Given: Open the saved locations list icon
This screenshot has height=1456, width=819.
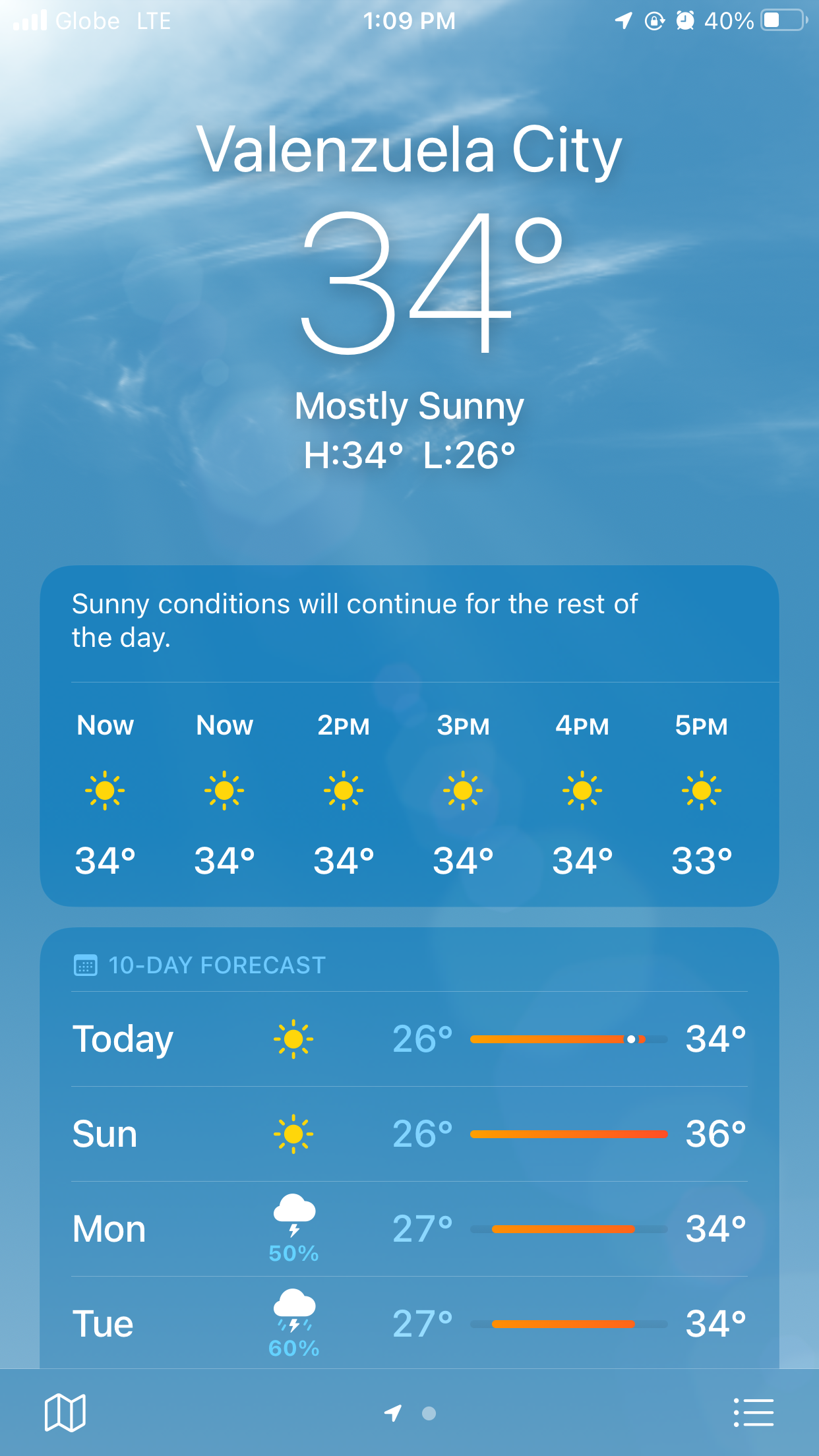Looking at the screenshot, I should coord(754,1412).
